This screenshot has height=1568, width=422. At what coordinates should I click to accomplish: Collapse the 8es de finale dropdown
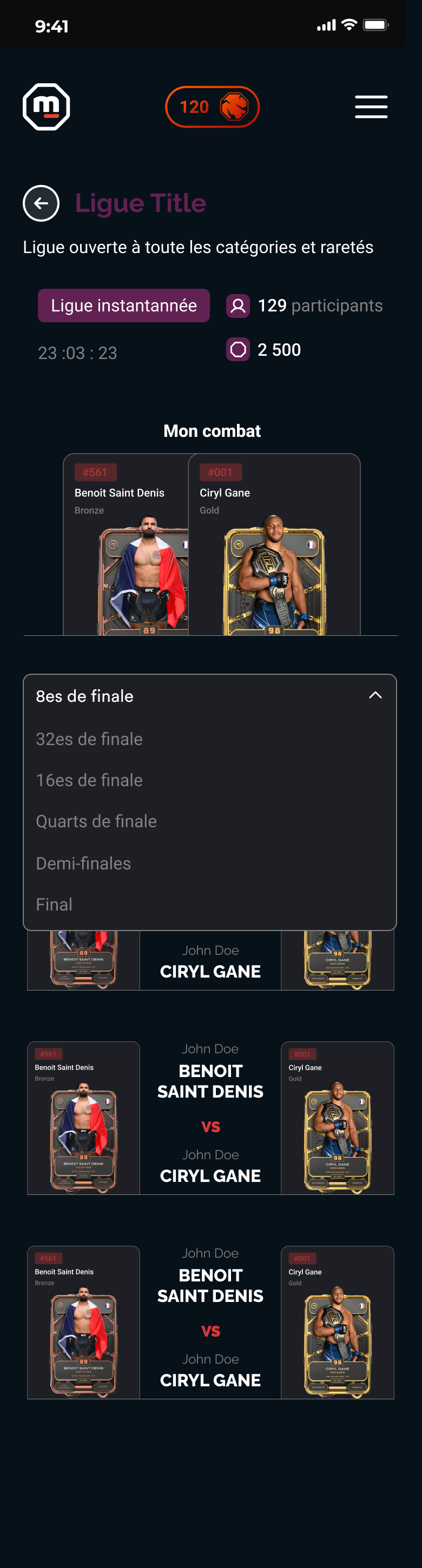click(x=374, y=695)
